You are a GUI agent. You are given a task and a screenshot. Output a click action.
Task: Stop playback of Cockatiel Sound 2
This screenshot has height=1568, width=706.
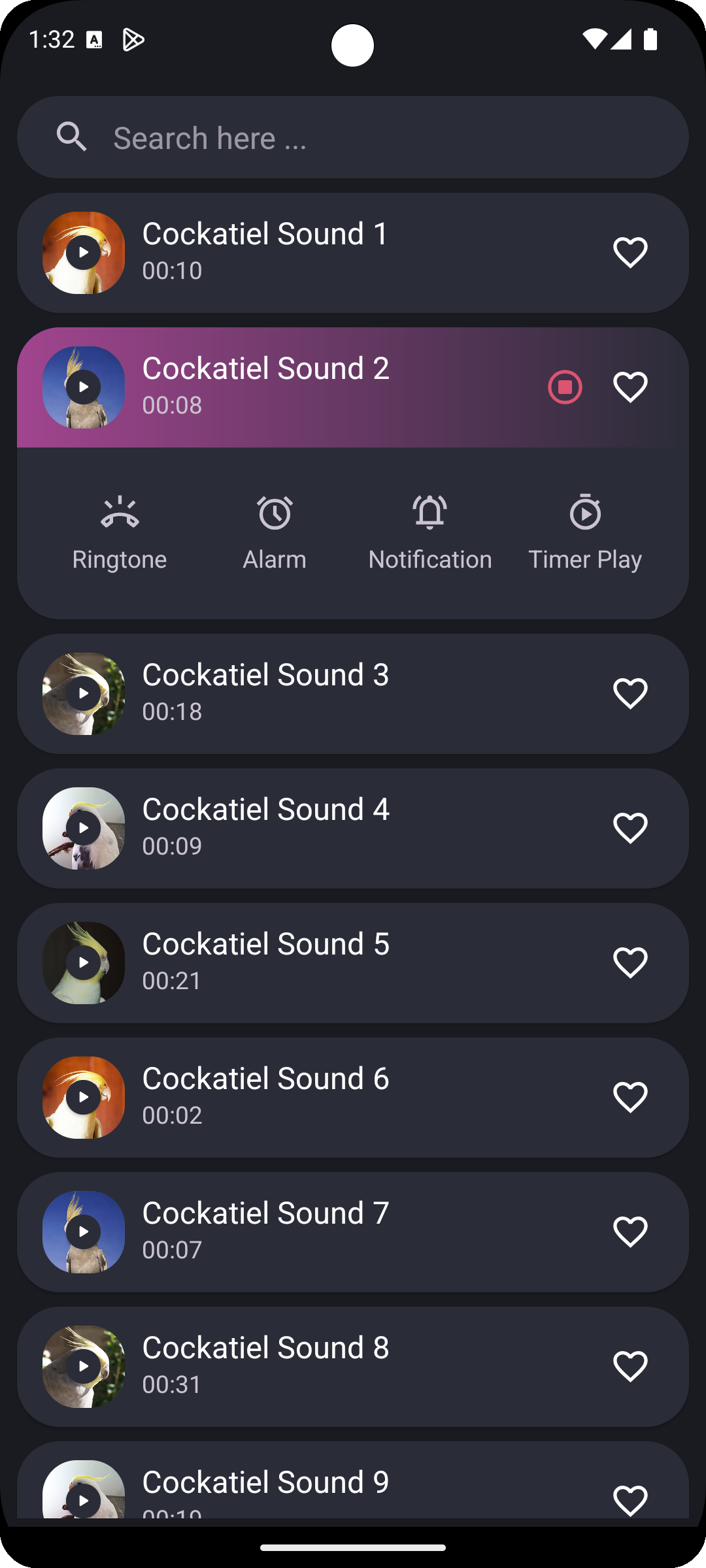point(565,387)
